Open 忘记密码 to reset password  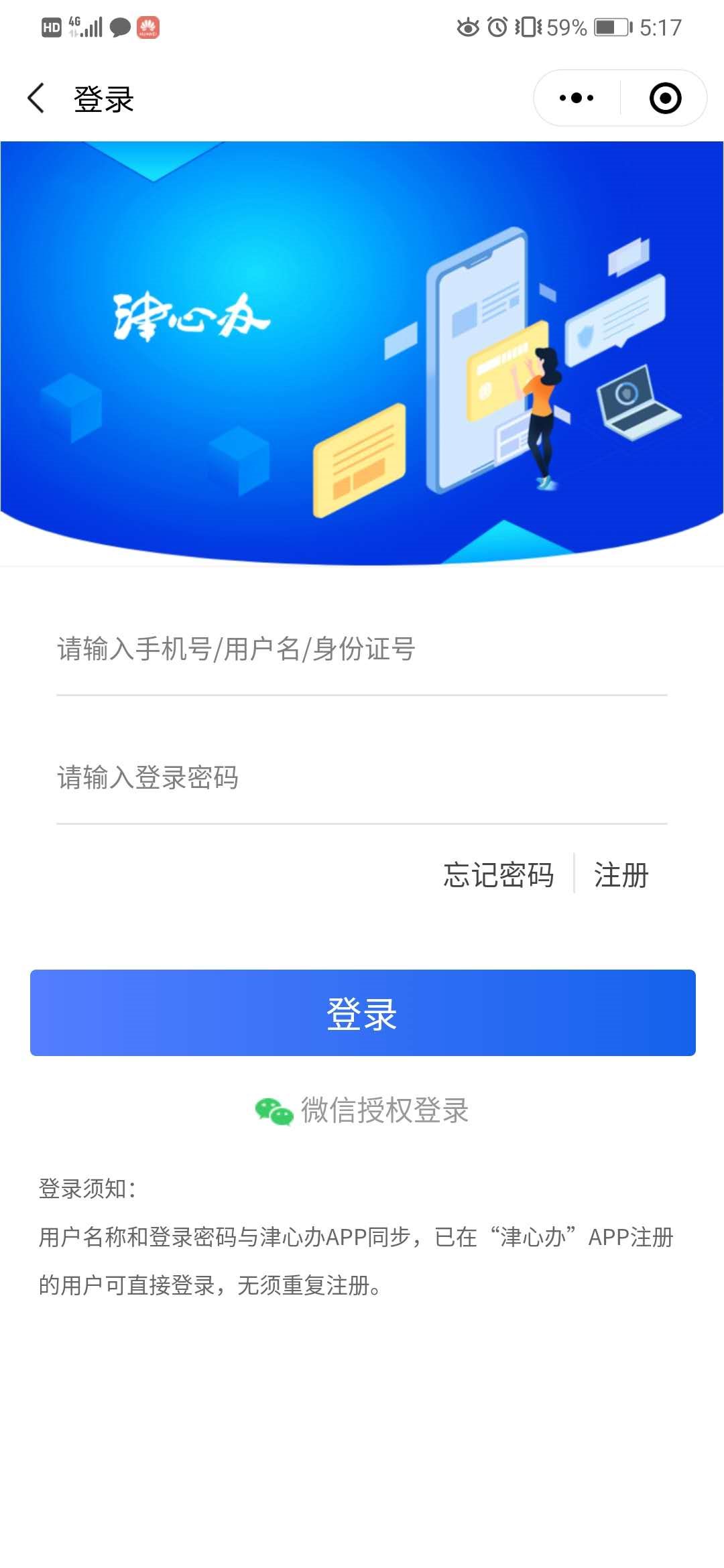498,874
